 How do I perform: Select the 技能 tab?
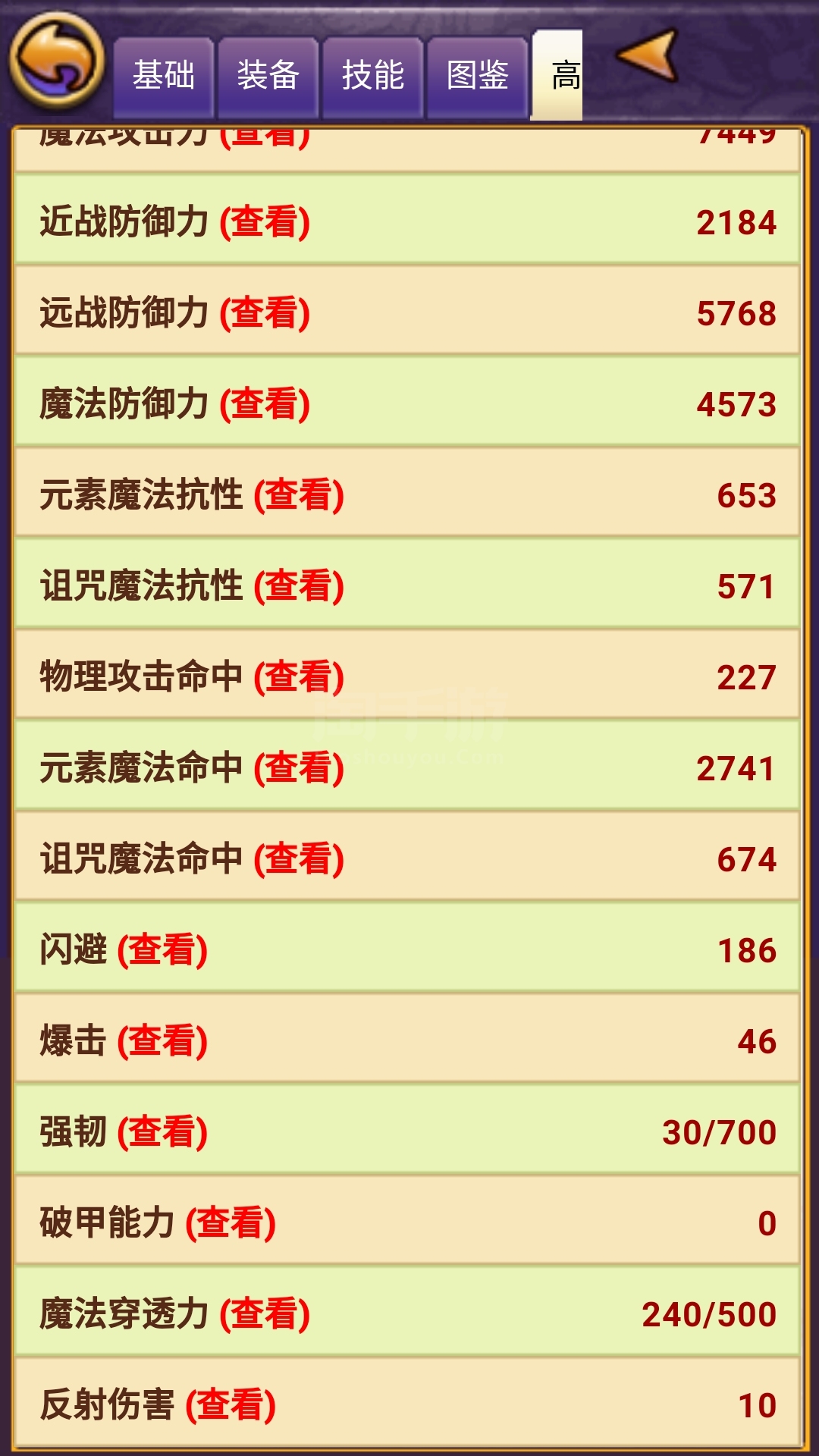click(x=372, y=77)
